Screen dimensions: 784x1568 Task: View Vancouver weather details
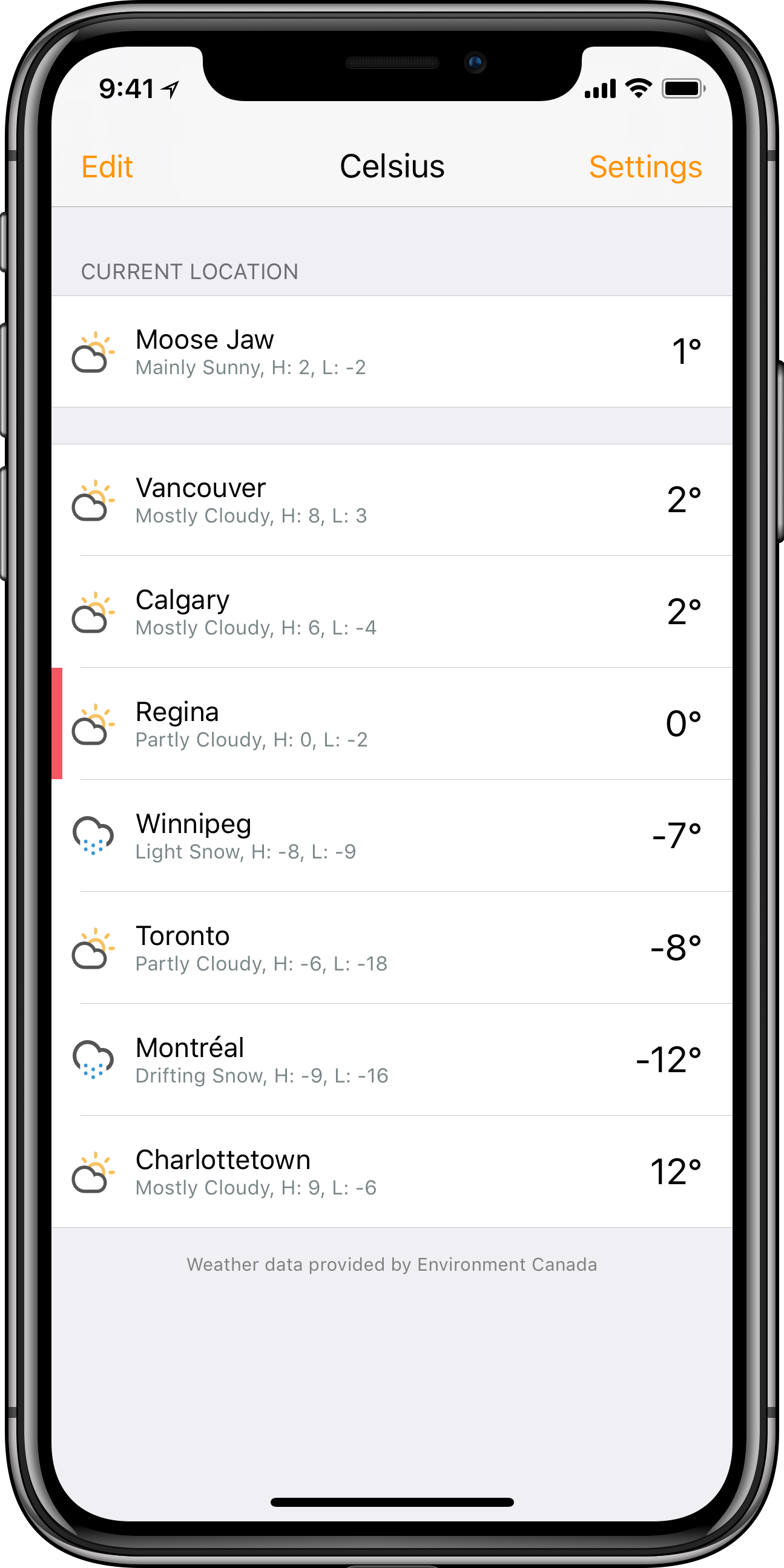point(392,499)
